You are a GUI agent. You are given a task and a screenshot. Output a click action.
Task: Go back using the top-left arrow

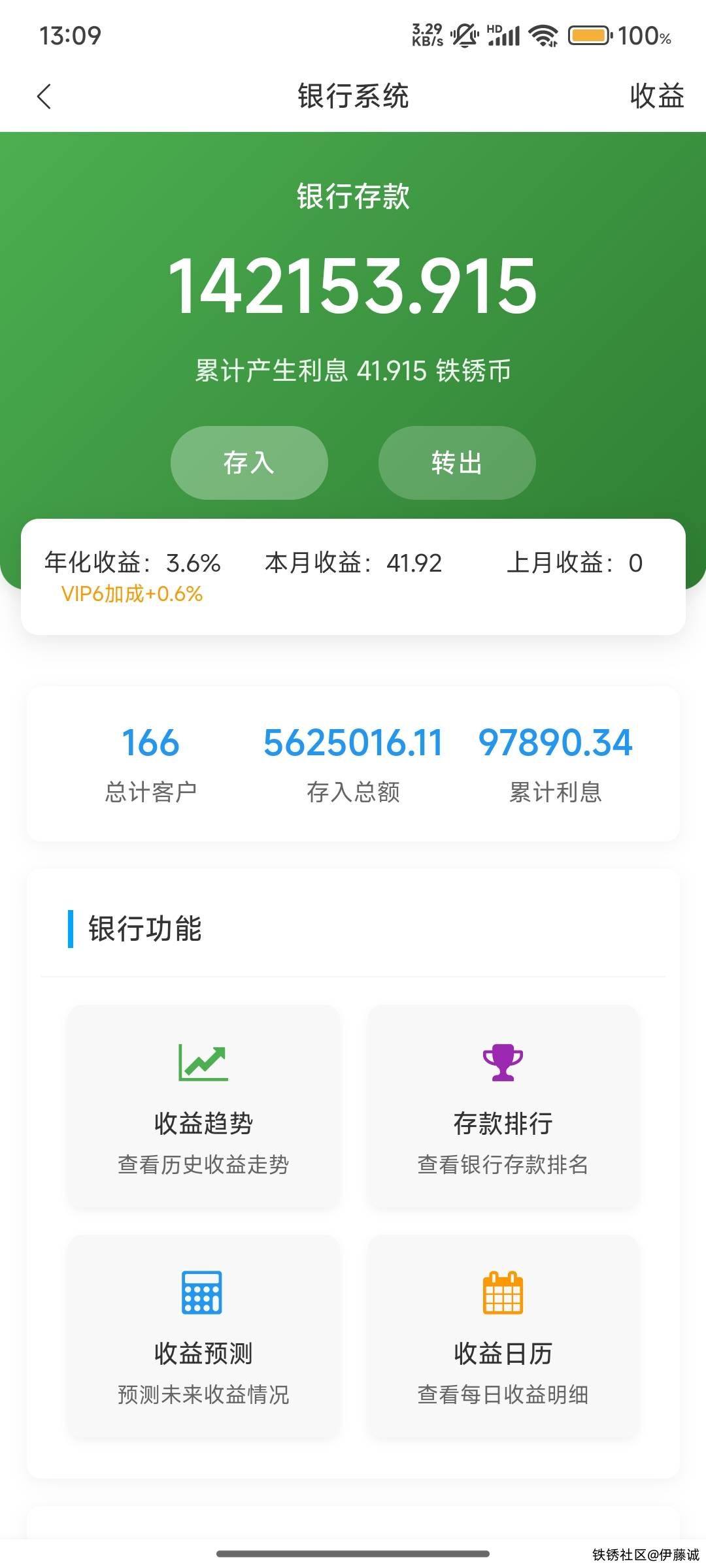(x=44, y=97)
